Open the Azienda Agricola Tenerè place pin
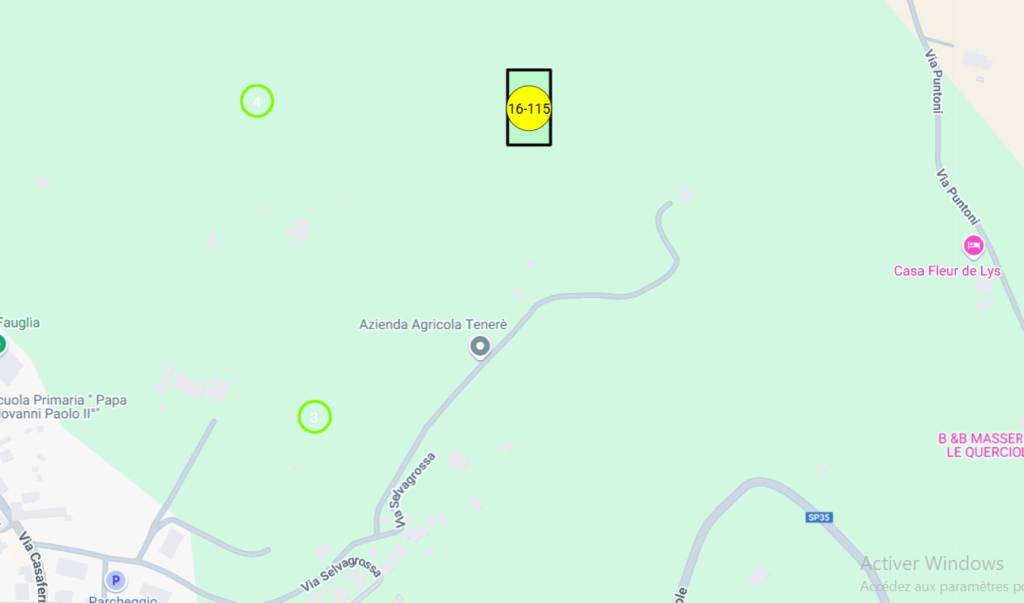Viewport: 1024px width, 603px height. point(480,346)
